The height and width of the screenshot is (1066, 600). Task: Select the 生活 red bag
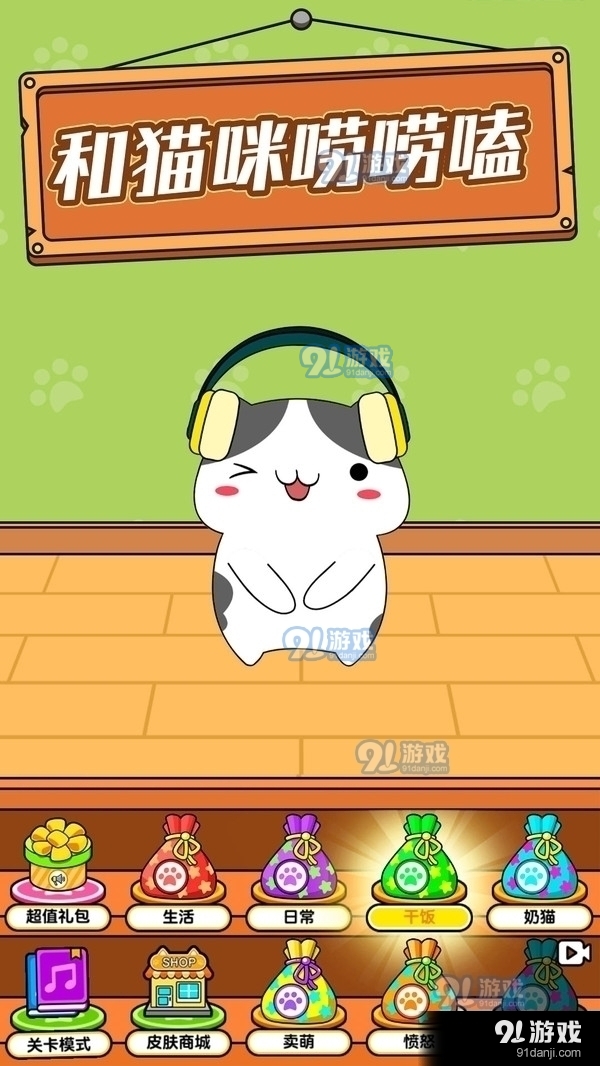(x=179, y=860)
